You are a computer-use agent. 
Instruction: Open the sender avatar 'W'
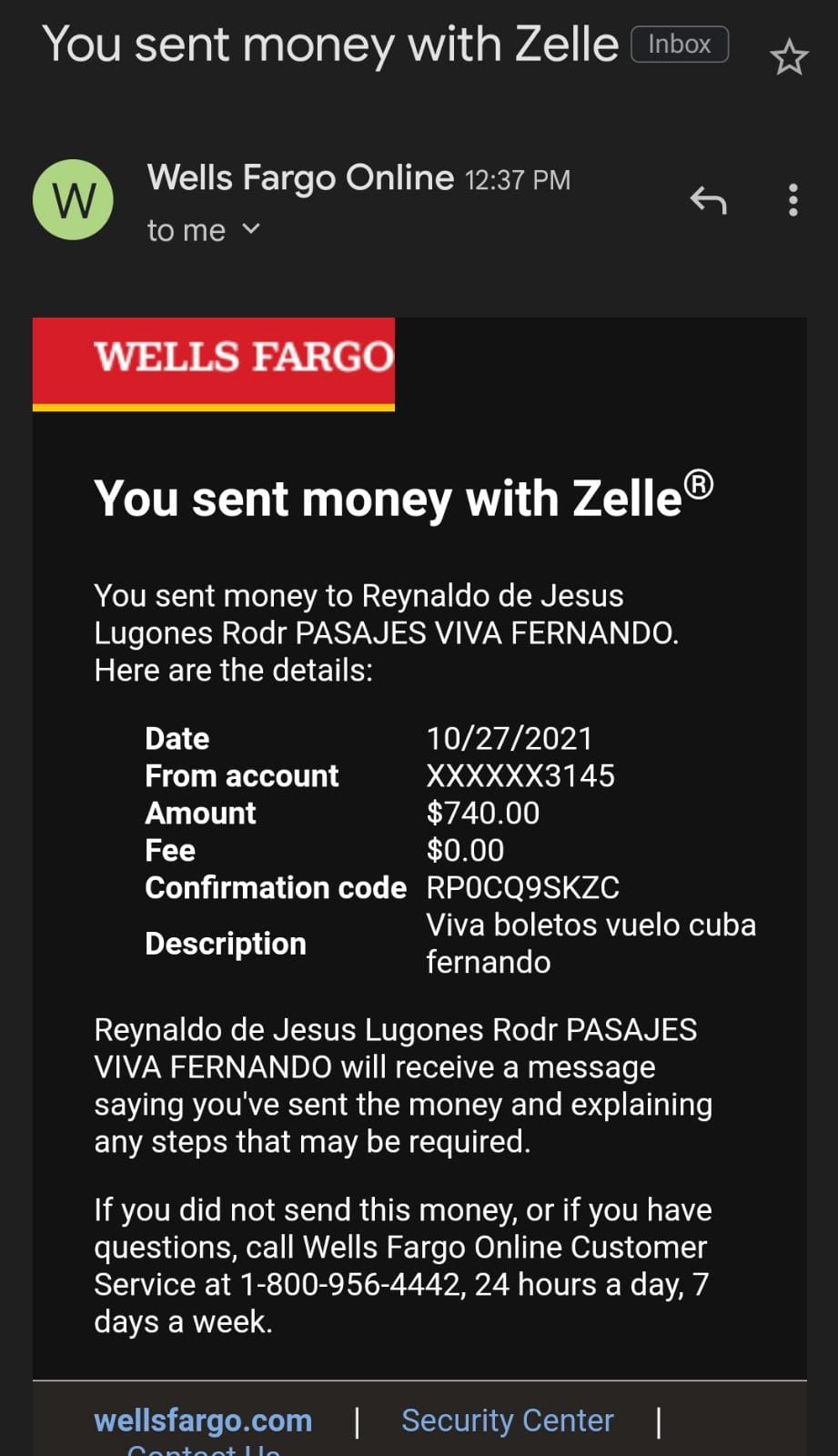coord(73,199)
